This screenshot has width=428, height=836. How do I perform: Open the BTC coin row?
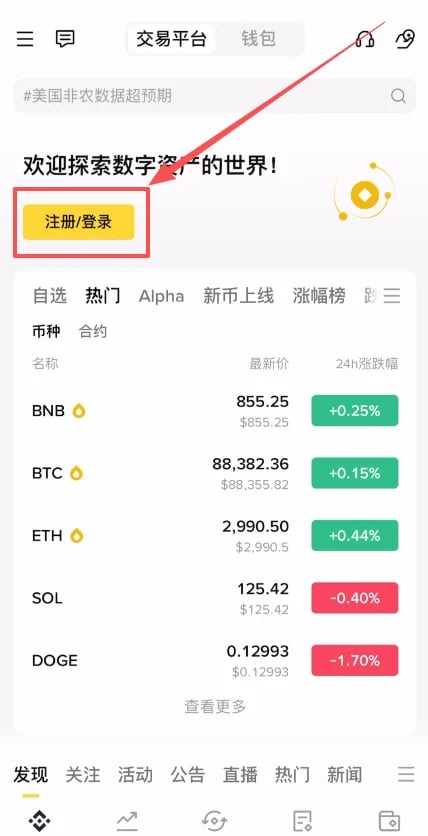pos(214,473)
